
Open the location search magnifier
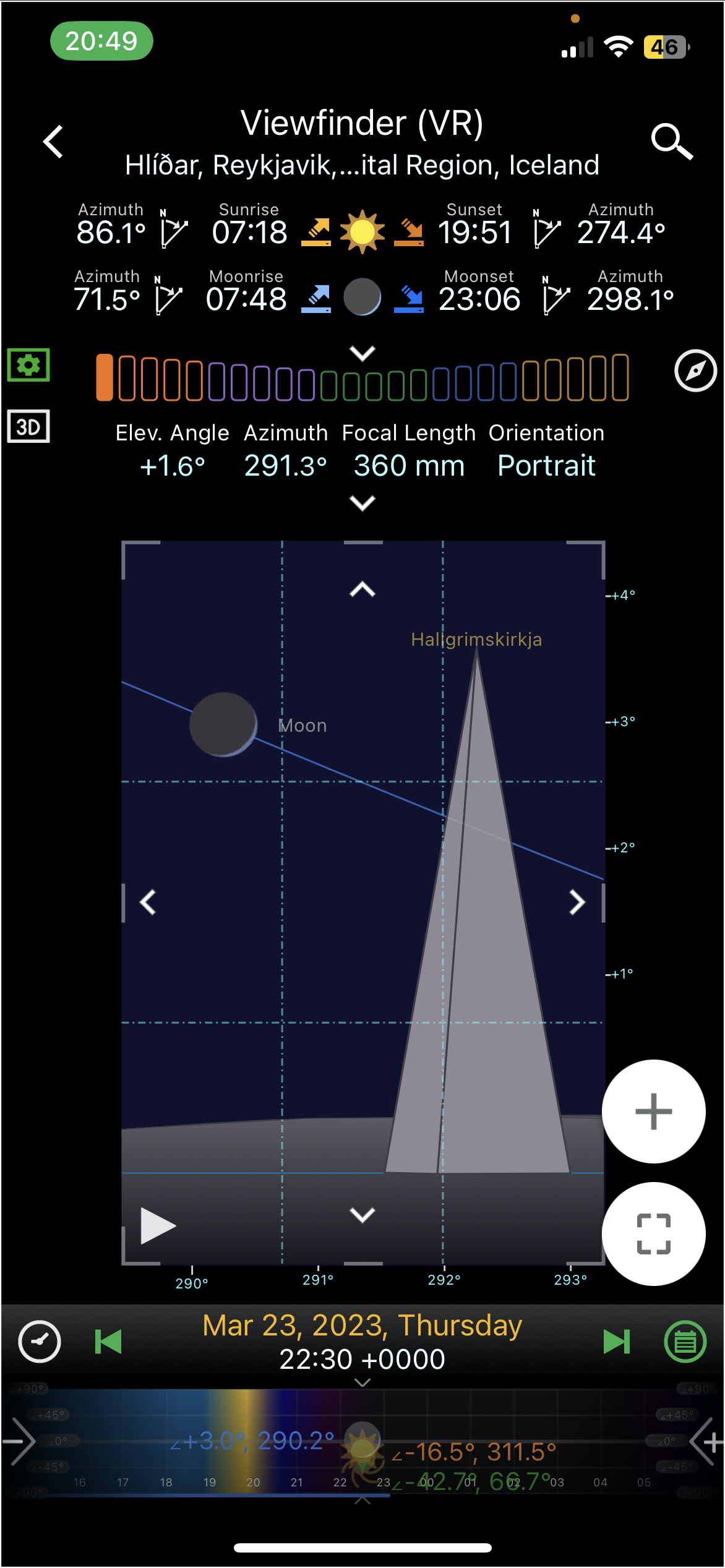pyautogui.click(x=672, y=142)
